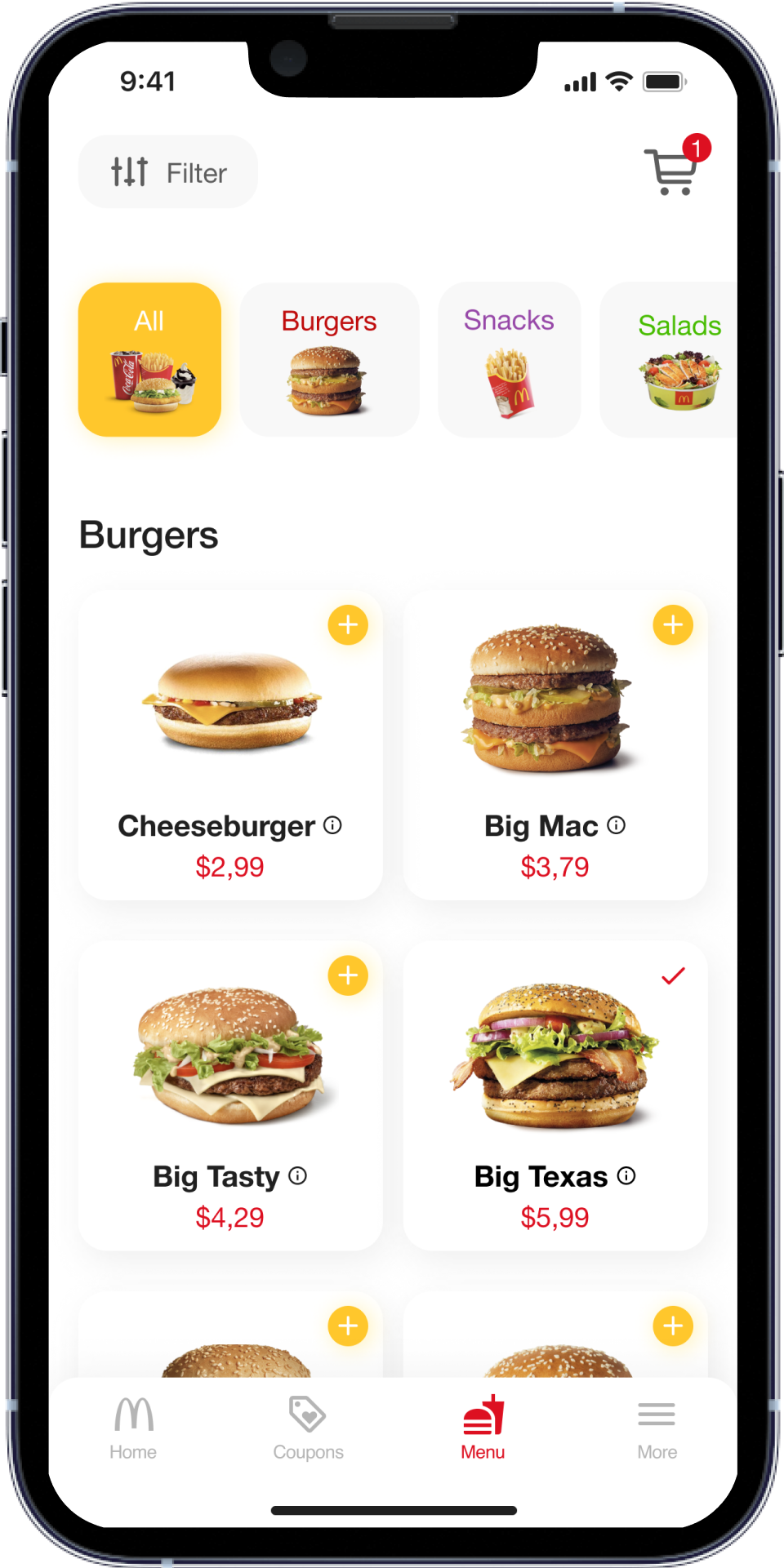Open the shopping cart
The height and width of the screenshot is (1568, 784).
tap(671, 171)
